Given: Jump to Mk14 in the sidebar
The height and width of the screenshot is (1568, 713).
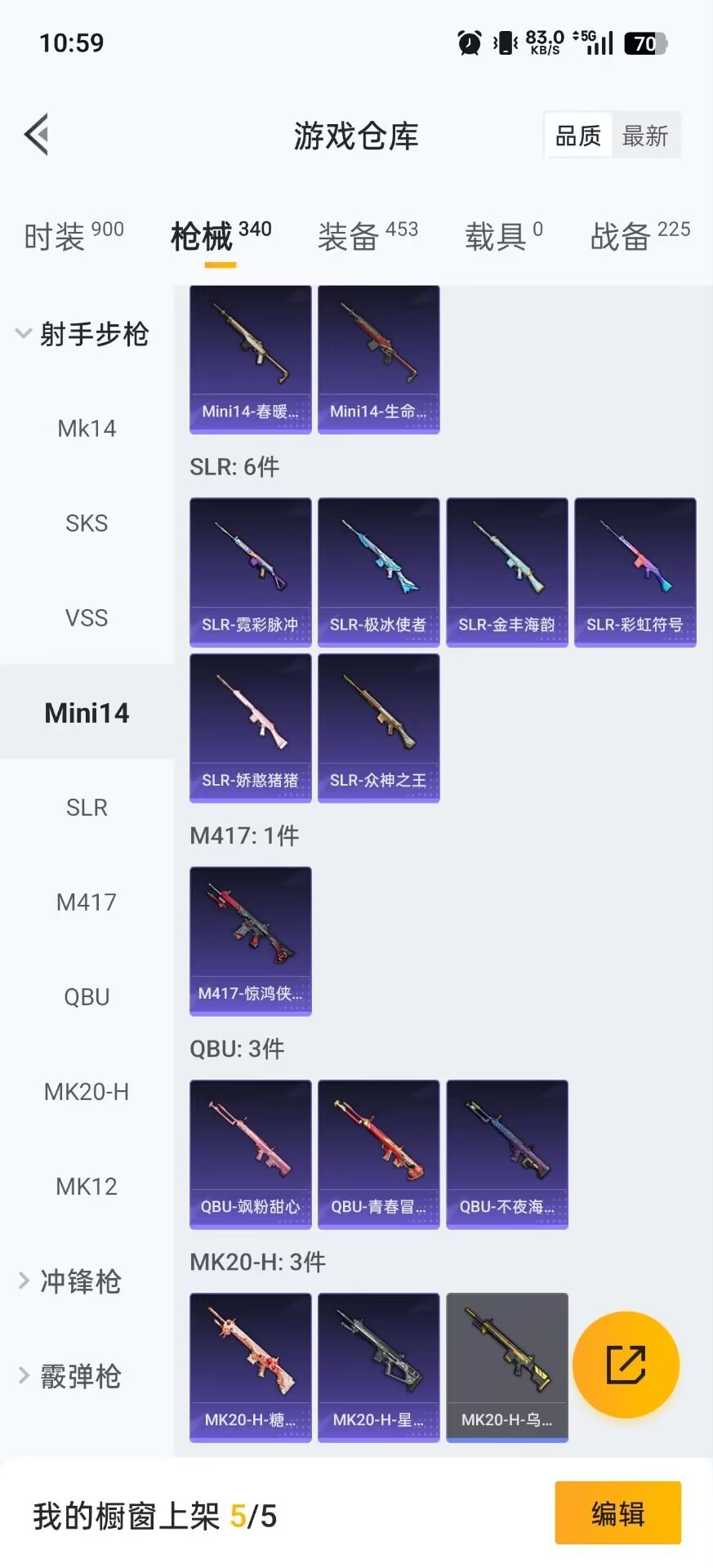Looking at the screenshot, I should coord(87,428).
